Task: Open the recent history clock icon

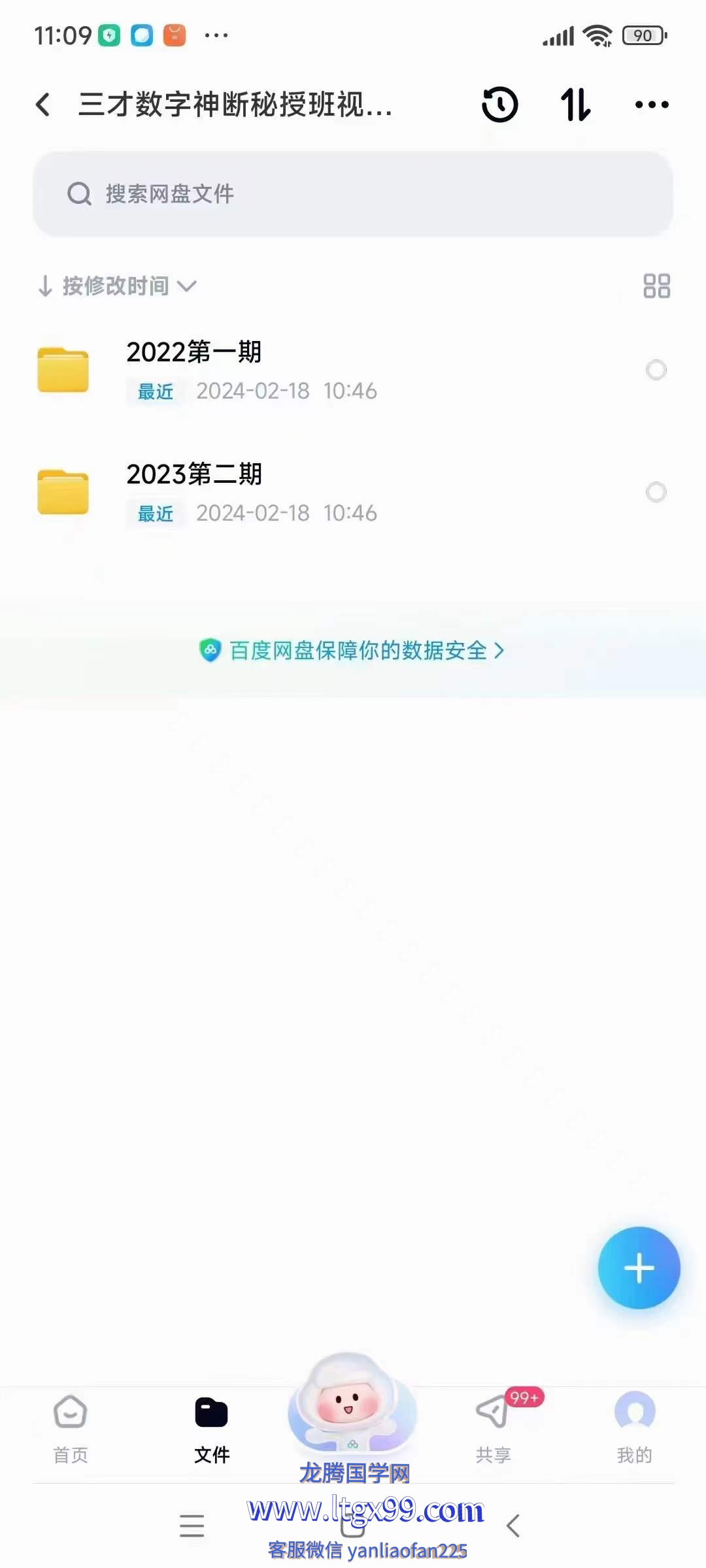Action: (x=500, y=105)
